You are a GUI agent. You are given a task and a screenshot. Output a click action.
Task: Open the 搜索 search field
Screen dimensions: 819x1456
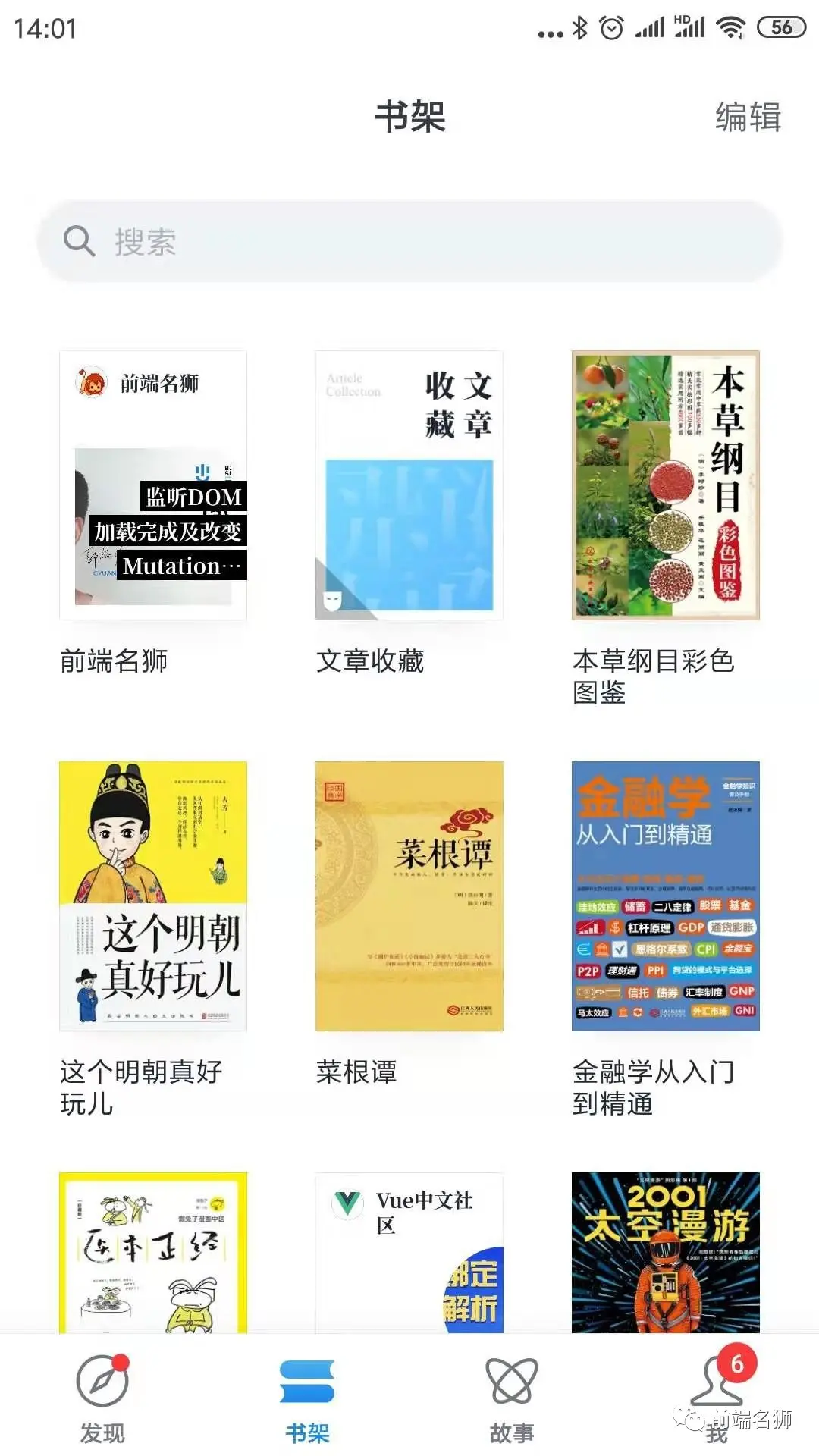(x=409, y=242)
